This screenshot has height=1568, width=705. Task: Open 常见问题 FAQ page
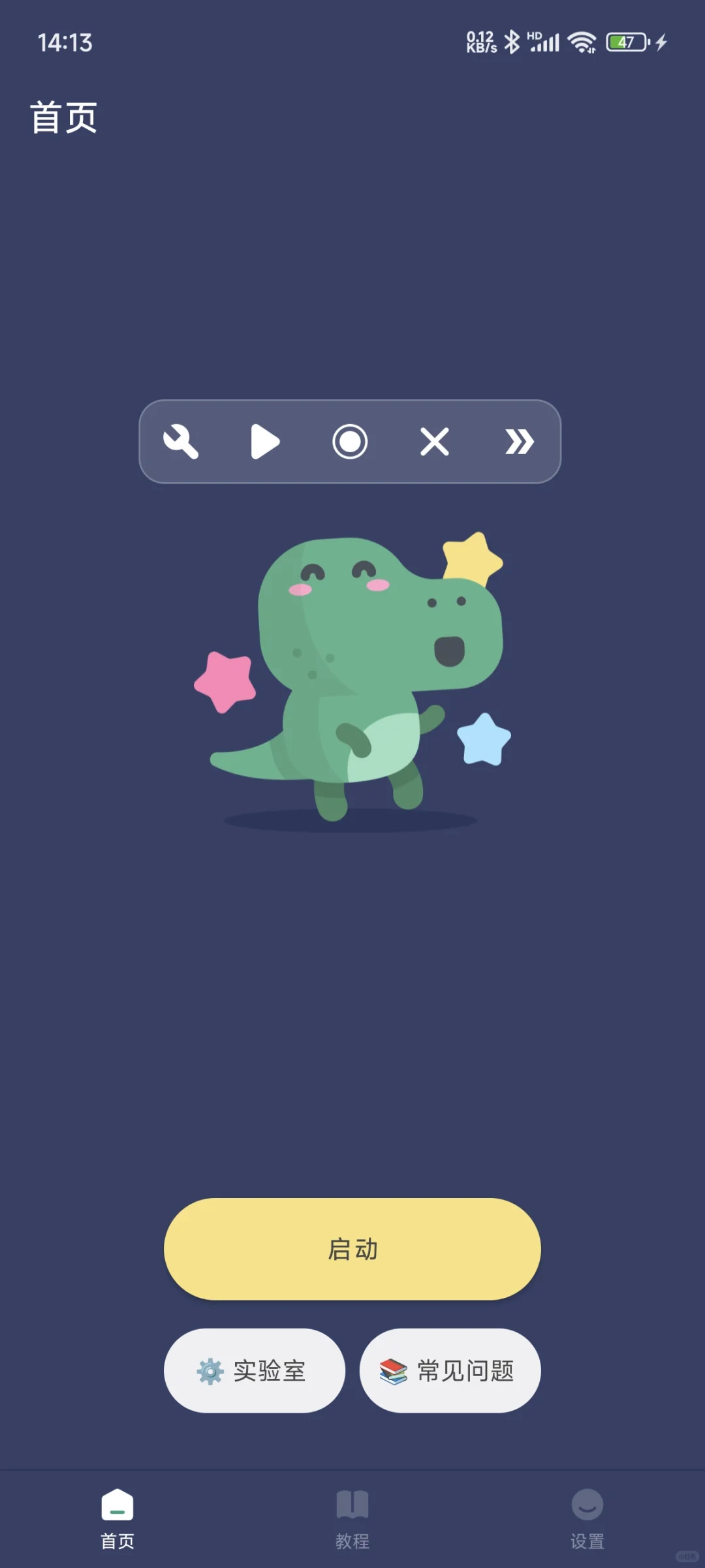(x=450, y=1370)
